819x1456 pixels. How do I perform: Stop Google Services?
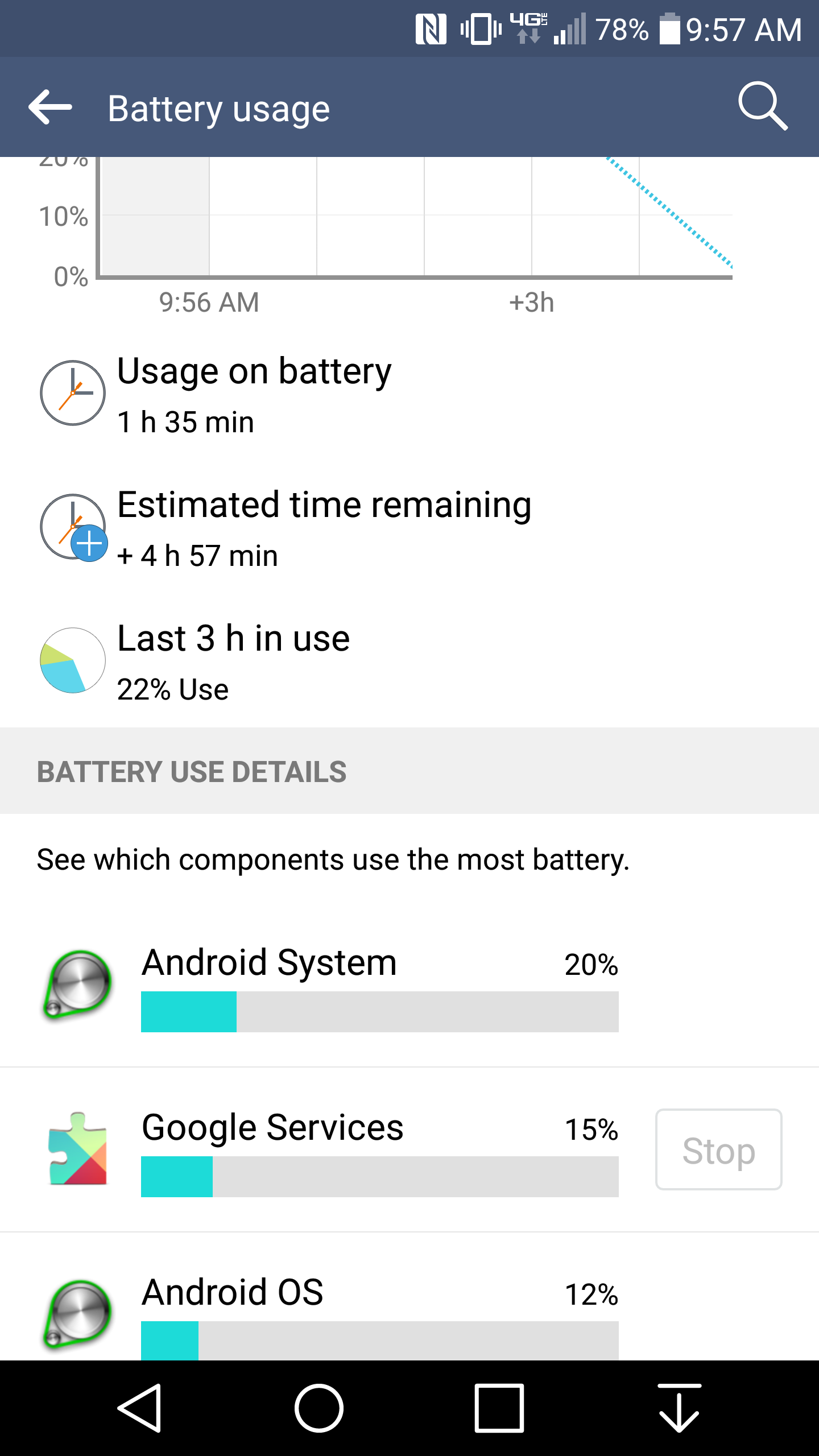pos(718,1149)
